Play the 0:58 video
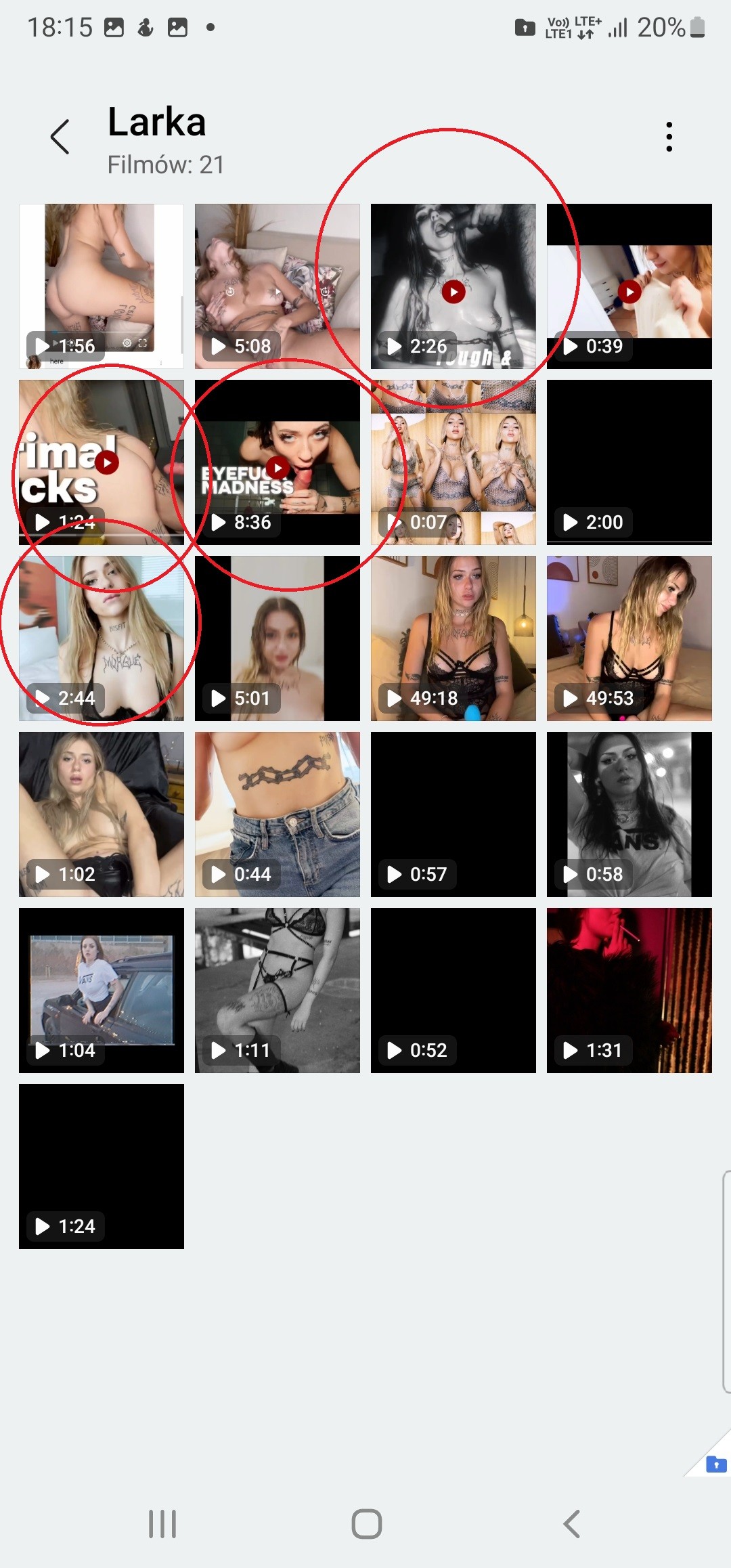Image resolution: width=731 pixels, height=1568 pixels. coord(629,814)
